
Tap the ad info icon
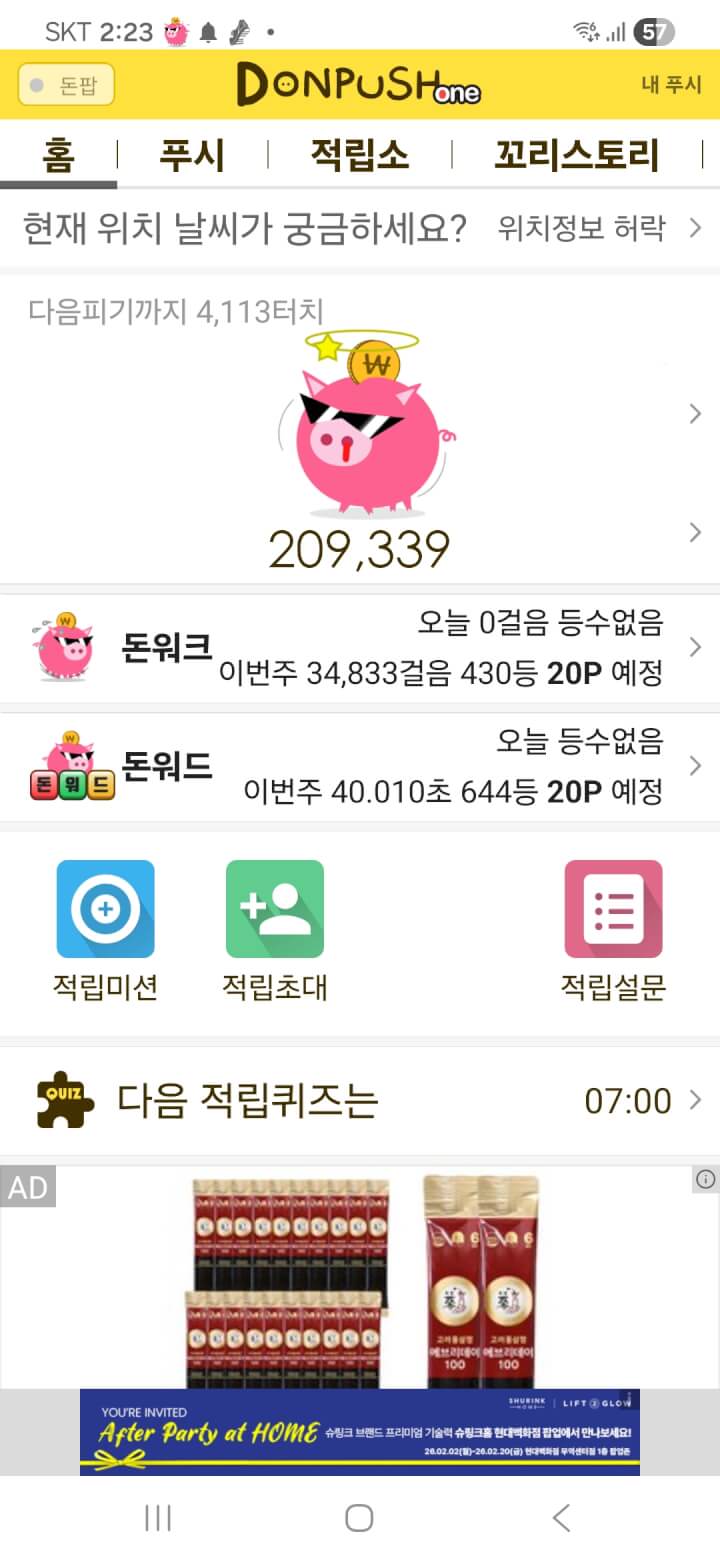(x=705, y=1180)
